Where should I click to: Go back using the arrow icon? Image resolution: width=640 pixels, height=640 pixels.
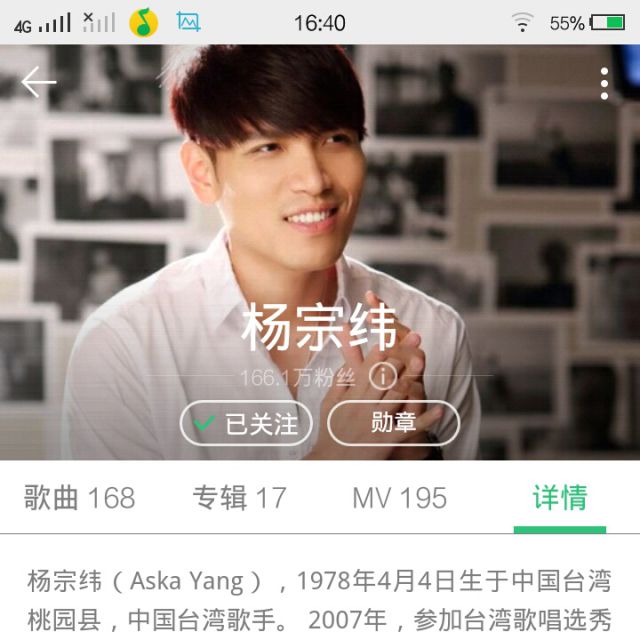point(39,82)
